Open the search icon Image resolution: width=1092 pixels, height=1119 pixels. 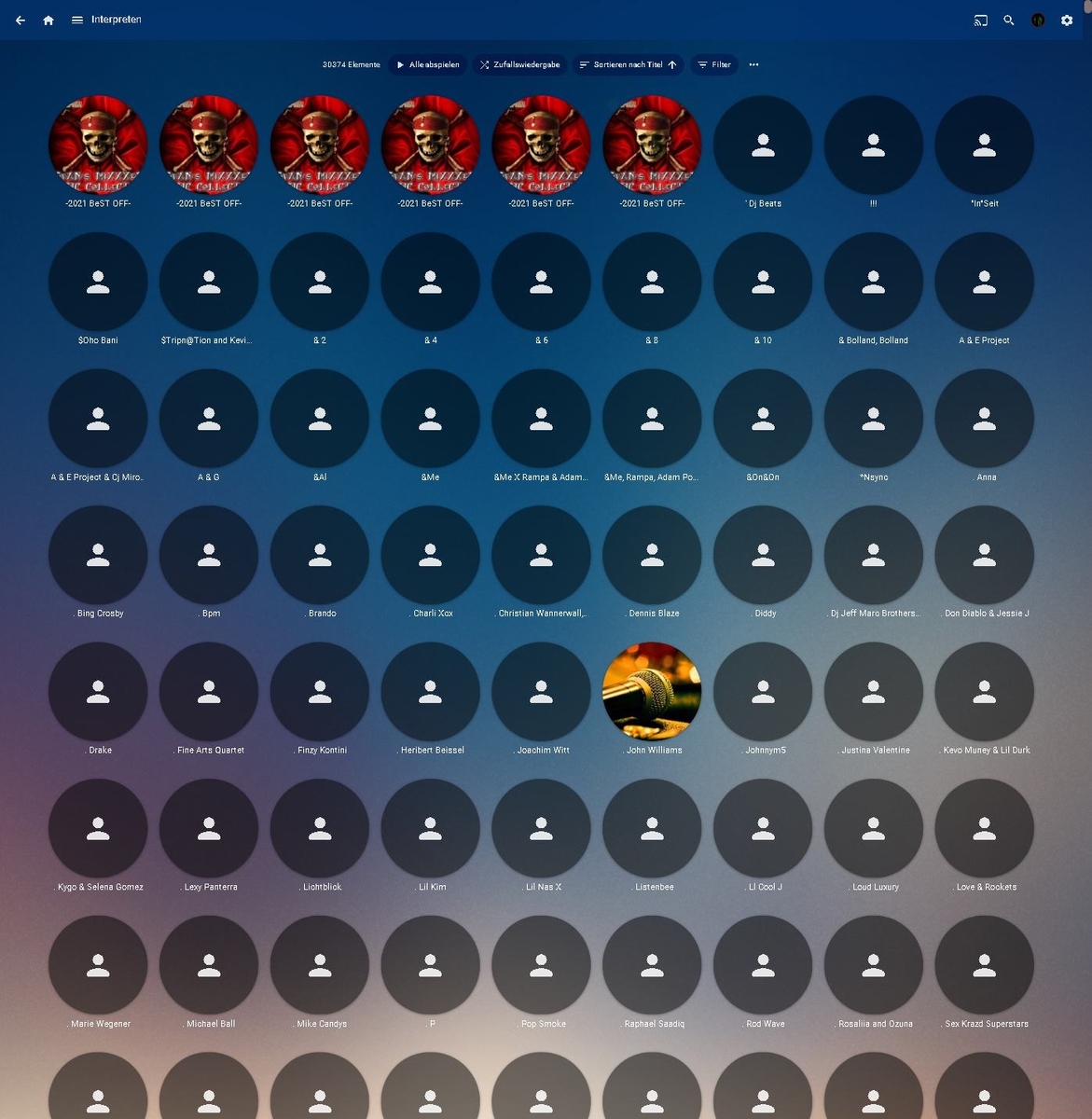point(1009,20)
